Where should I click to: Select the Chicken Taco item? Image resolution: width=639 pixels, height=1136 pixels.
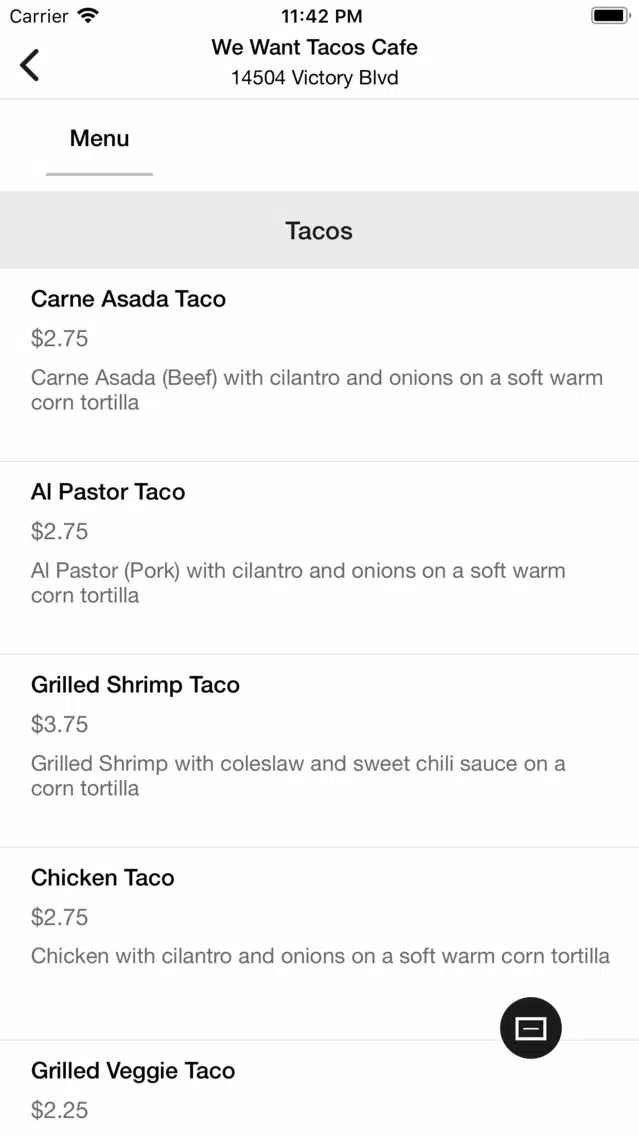point(320,943)
